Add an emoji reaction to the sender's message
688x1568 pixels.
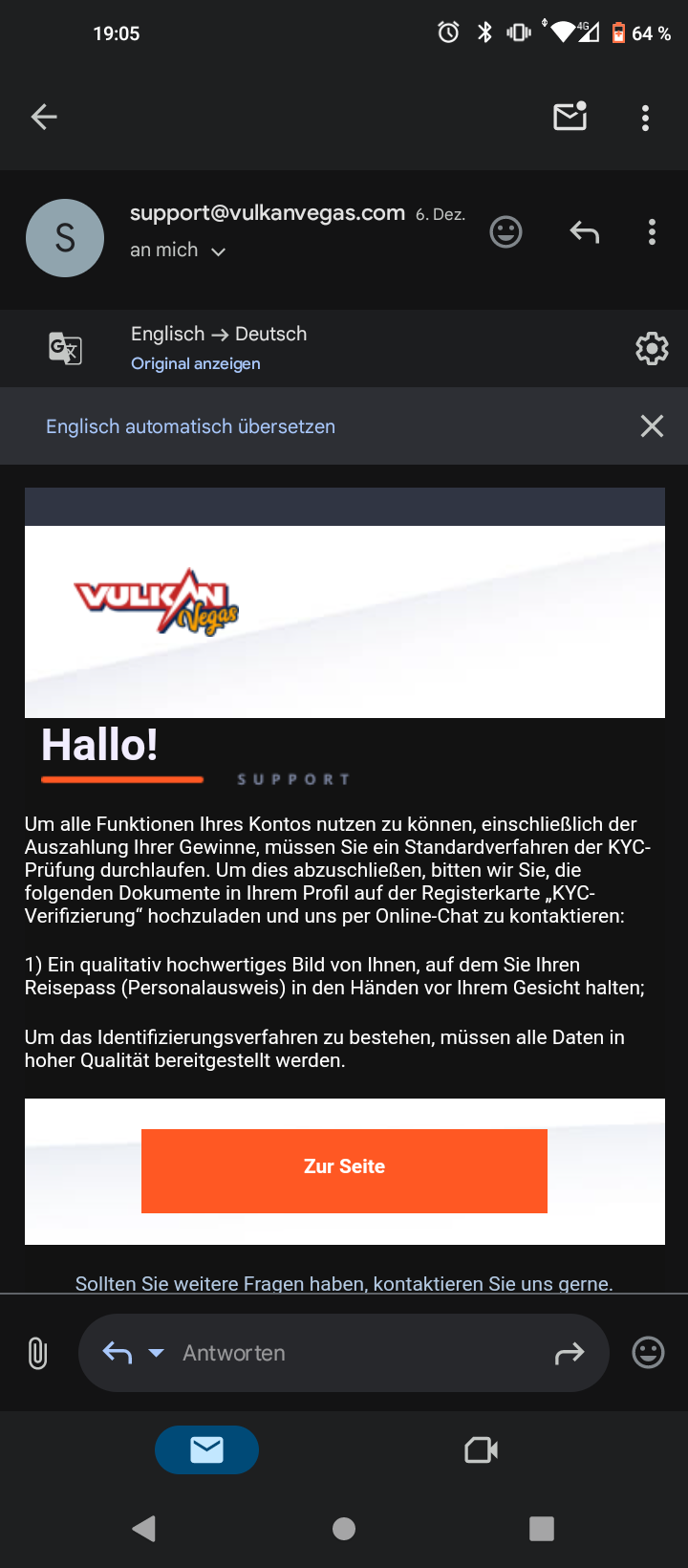tap(505, 232)
